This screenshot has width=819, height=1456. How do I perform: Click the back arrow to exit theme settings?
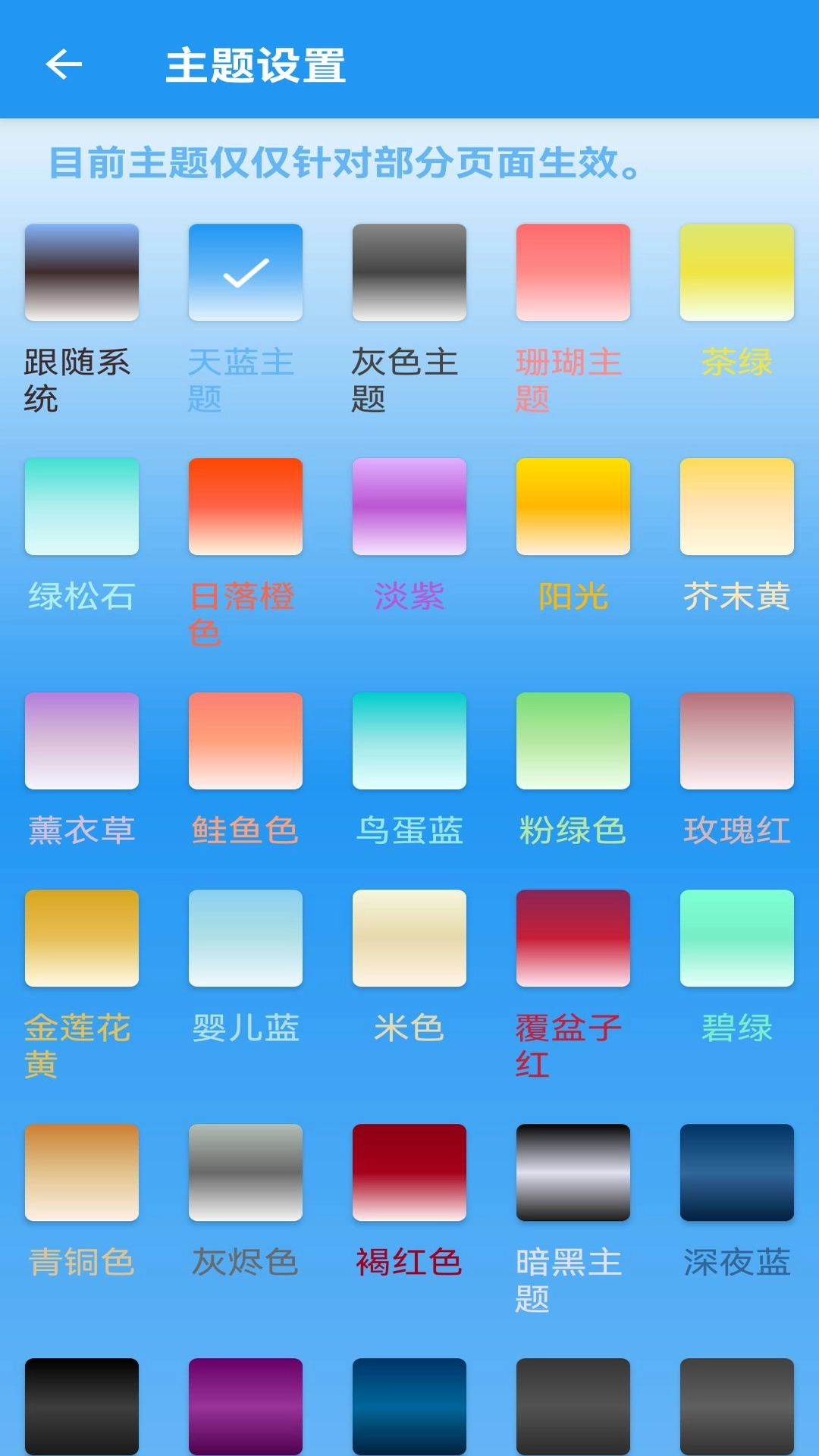coord(64,64)
